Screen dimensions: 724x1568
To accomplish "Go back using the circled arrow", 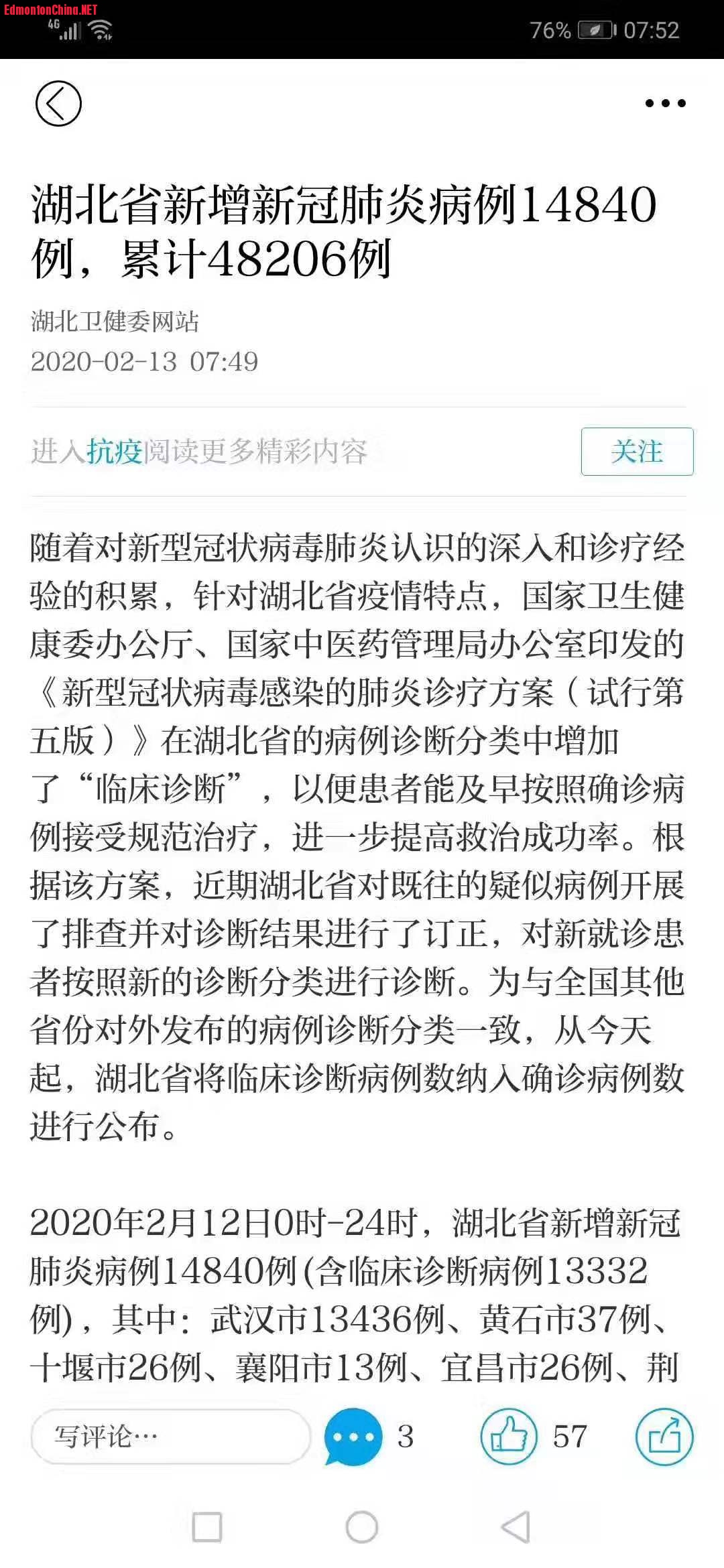I will (x=58, y=104).
